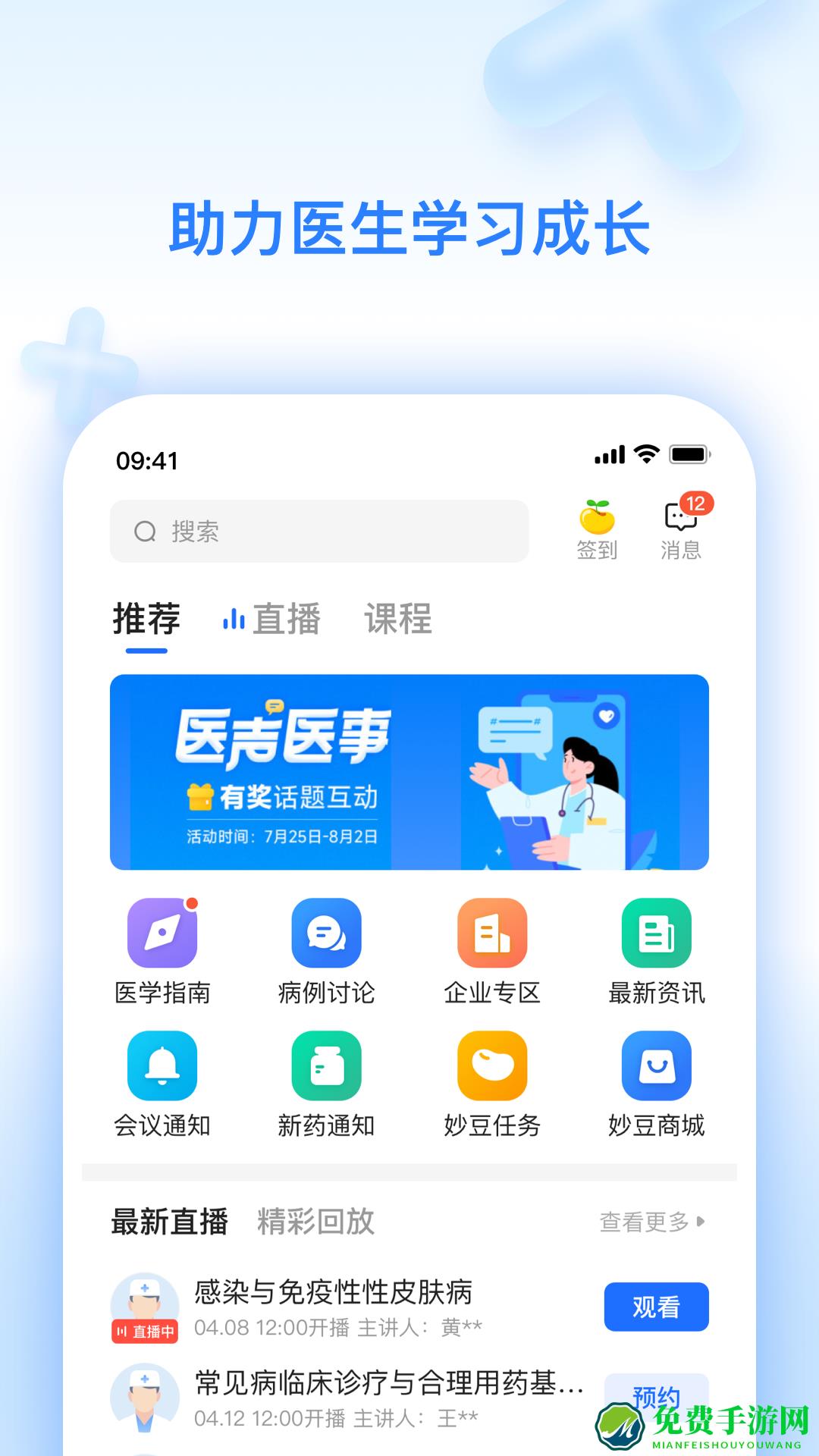Viewport: 819px width, 1456px height.
Task: Open 会议通知 meeting notifications
Action: pos(162,1065)
